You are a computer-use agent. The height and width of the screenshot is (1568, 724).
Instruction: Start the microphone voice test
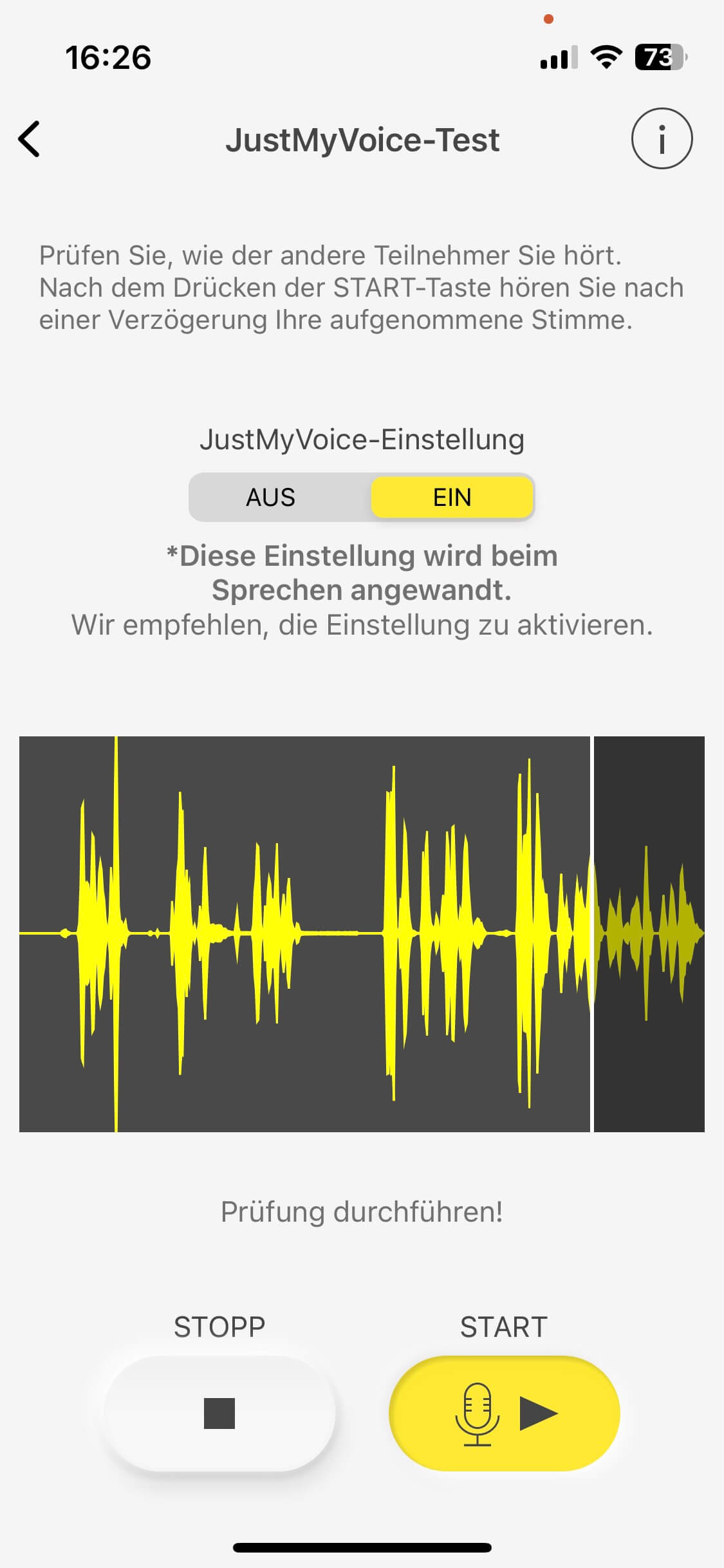[x=505, y=1414]
